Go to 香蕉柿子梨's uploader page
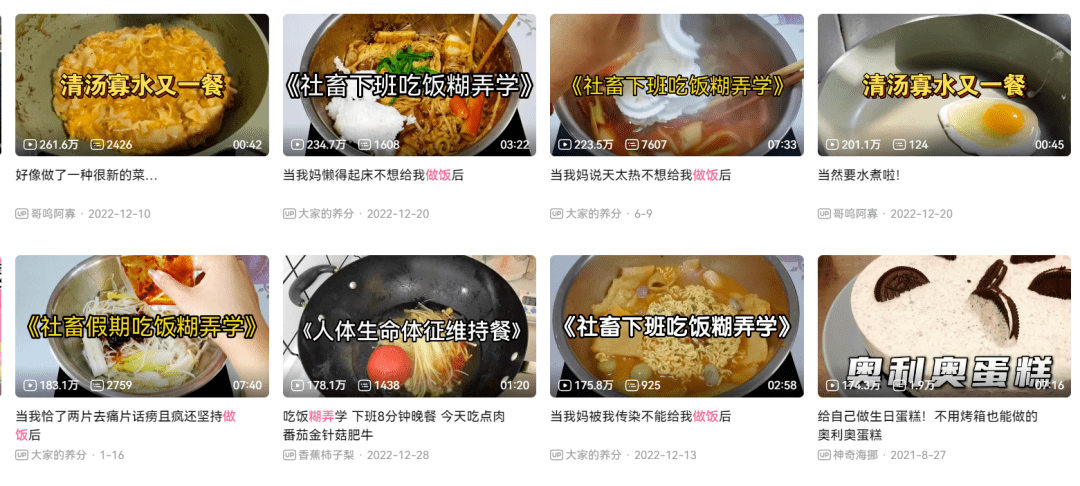The height and width of the screenshot is (486, 1080). [x=325, y=455]
